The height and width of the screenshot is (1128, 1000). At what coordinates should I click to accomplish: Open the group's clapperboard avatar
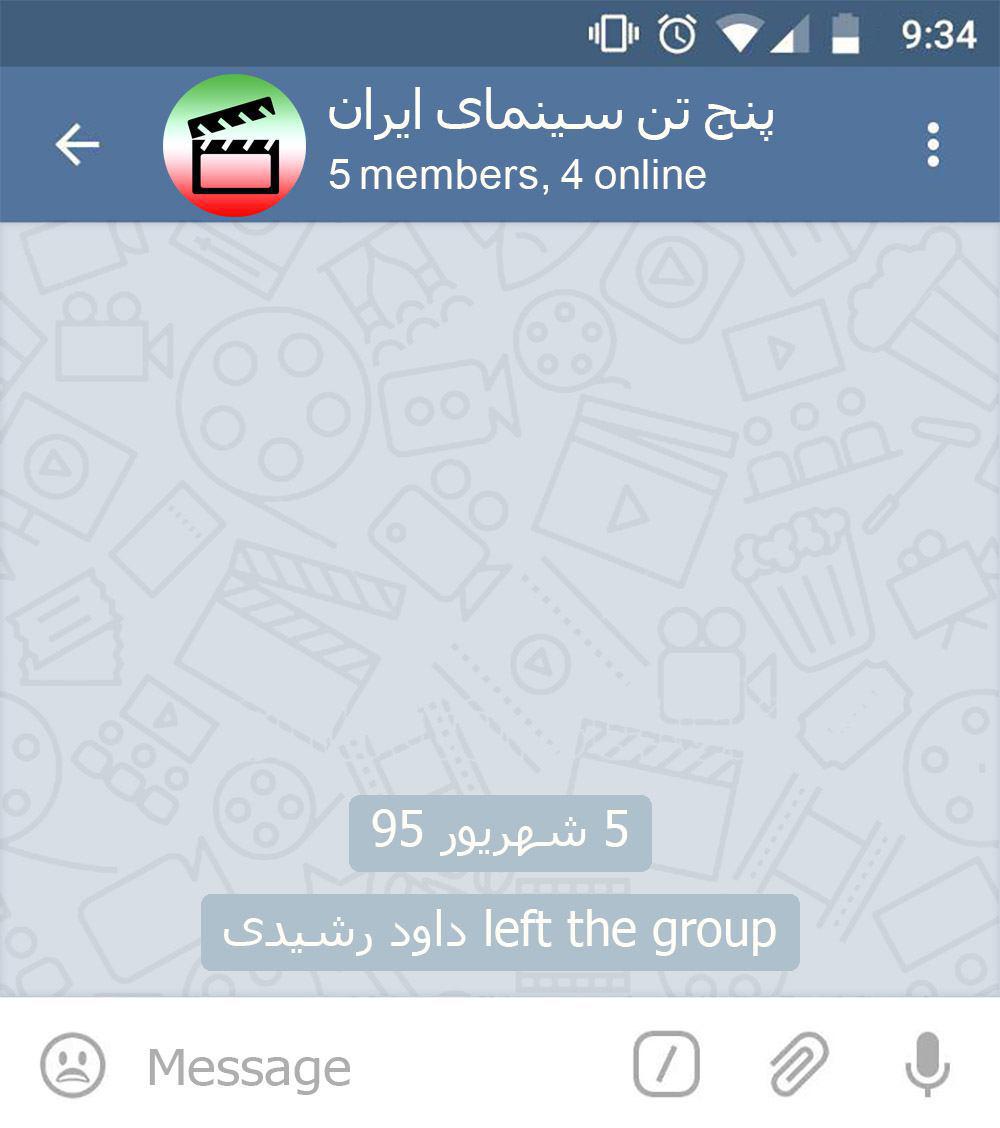(234, 146)
